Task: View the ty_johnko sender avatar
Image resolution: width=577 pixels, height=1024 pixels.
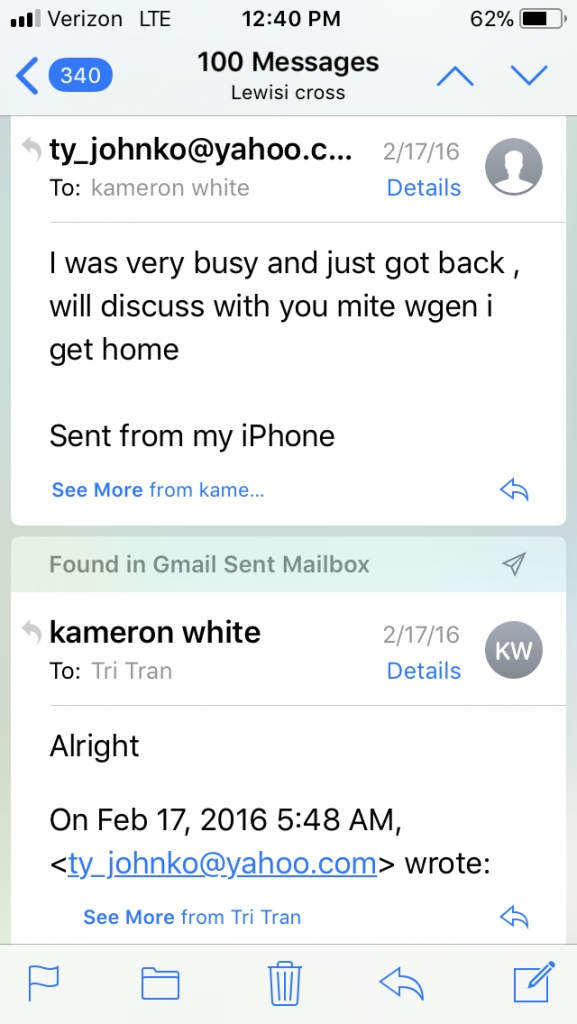Action: (514, 167)
